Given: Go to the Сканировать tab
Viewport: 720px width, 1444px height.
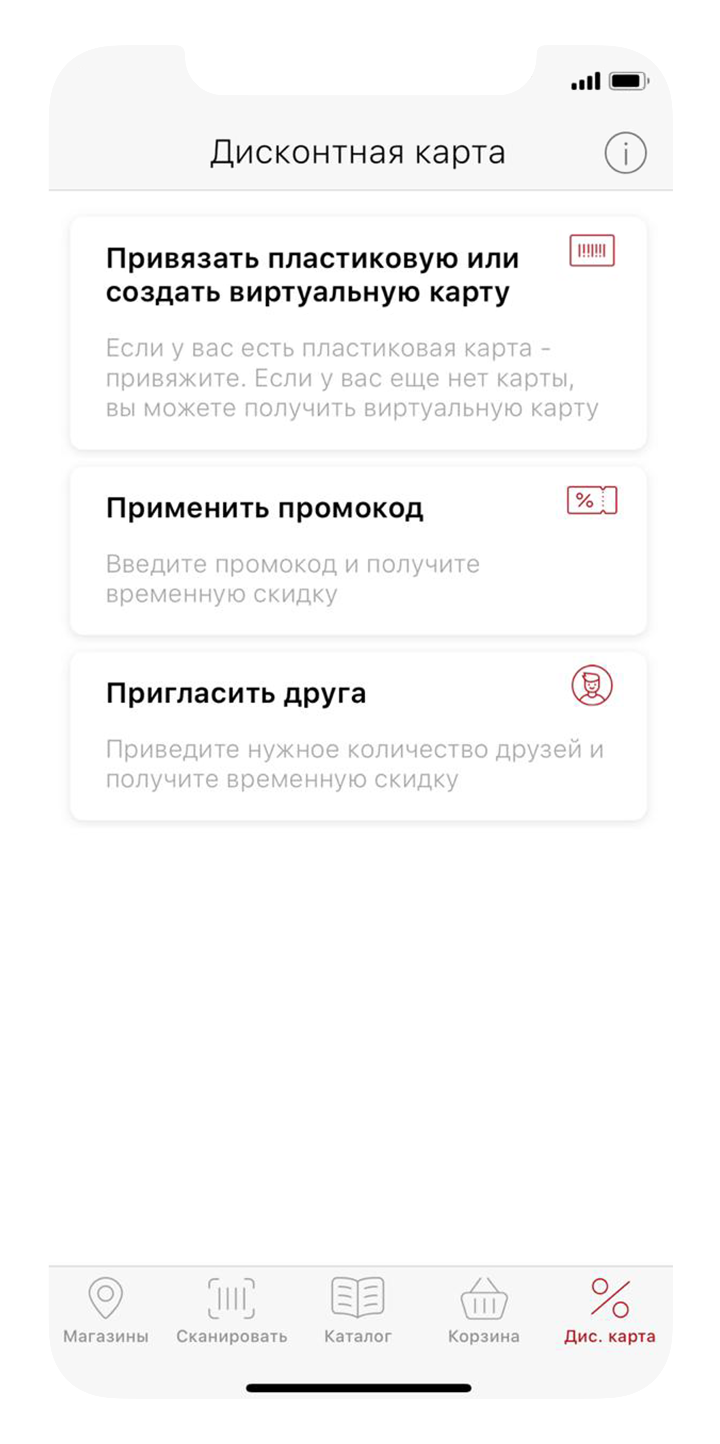Looking at the screenshot, I should click(231, 1310).
